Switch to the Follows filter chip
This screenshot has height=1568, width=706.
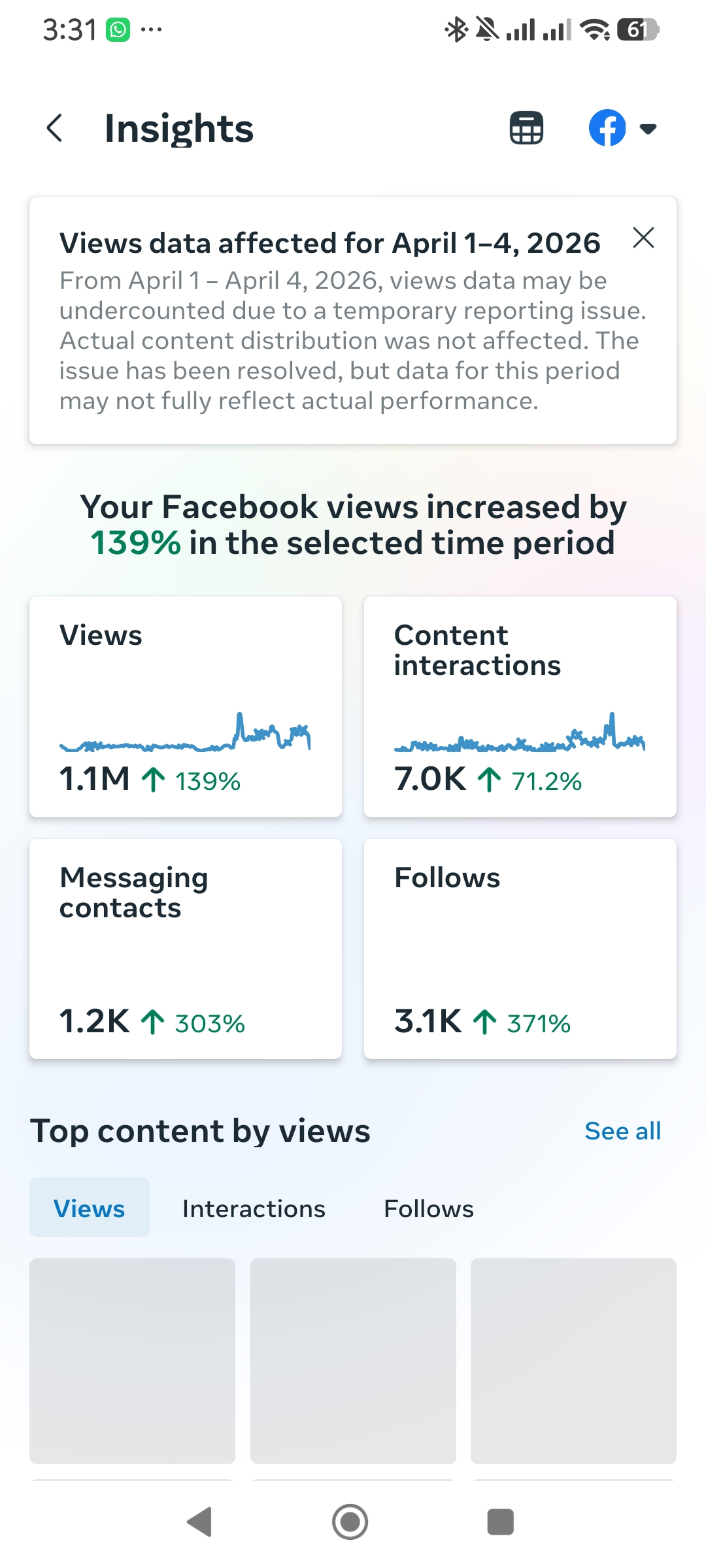point(429,1209)
